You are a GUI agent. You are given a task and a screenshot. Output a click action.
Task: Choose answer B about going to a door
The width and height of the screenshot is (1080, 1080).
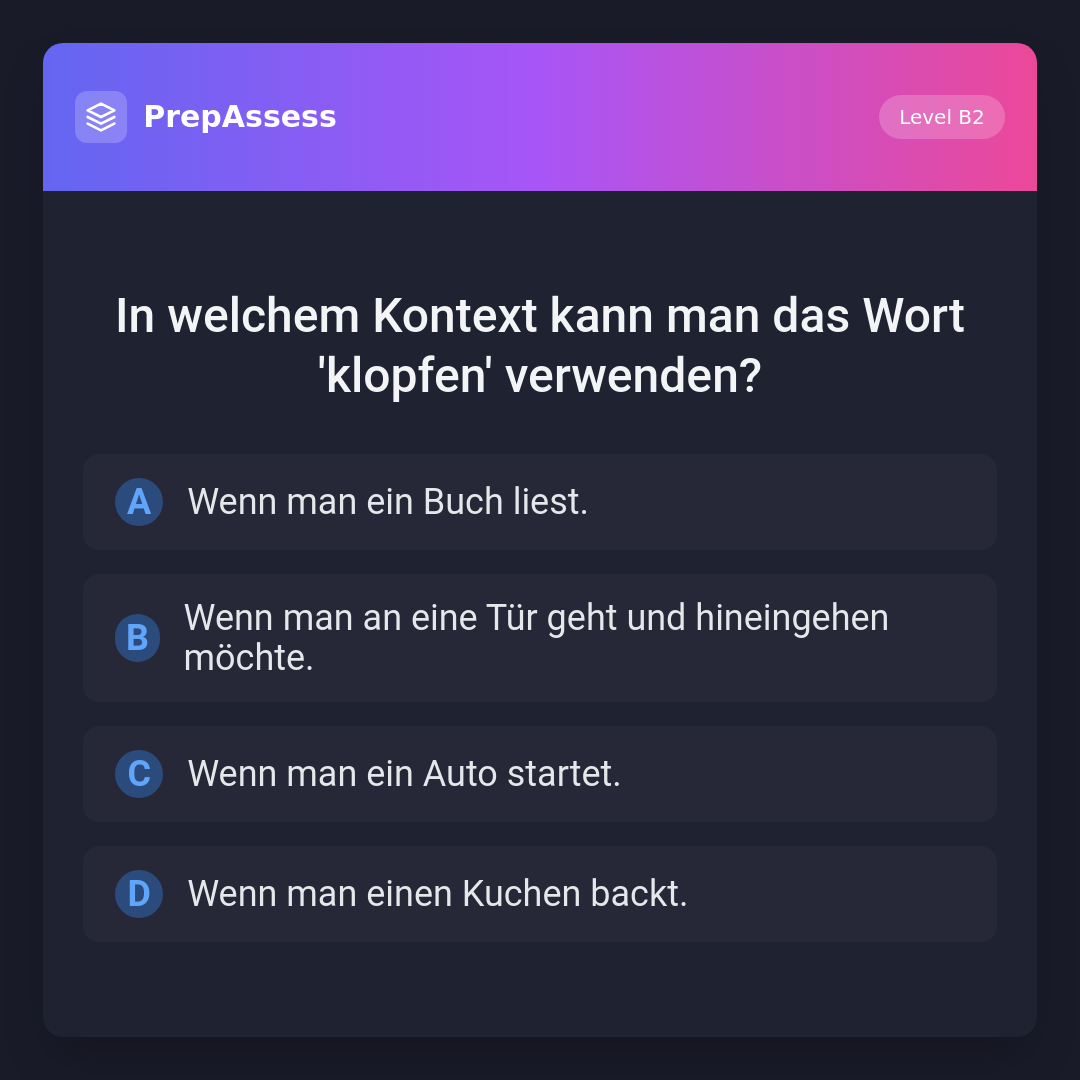(539, 638)
